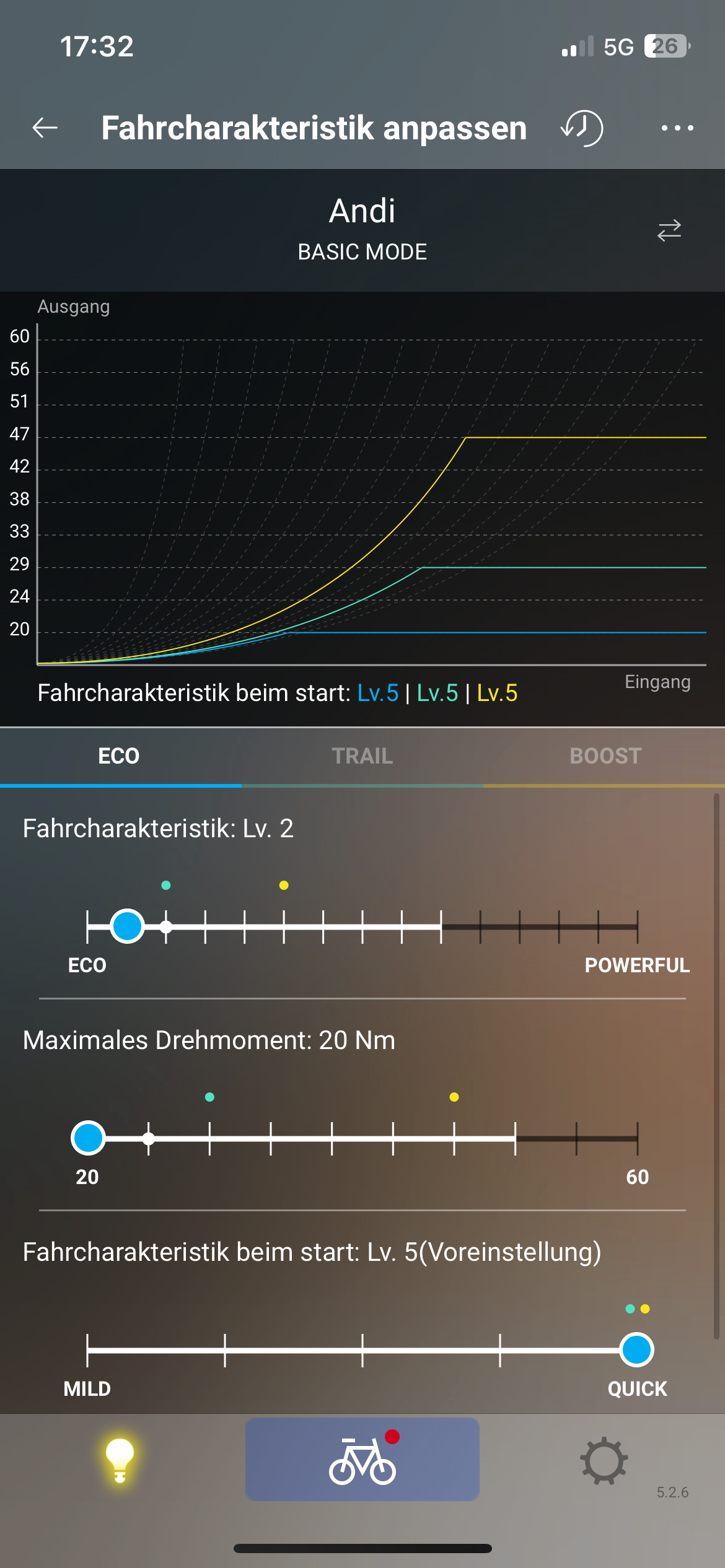725x1568 pixels.
Task: Switch to the TRAIL tab
Action: 362,756
